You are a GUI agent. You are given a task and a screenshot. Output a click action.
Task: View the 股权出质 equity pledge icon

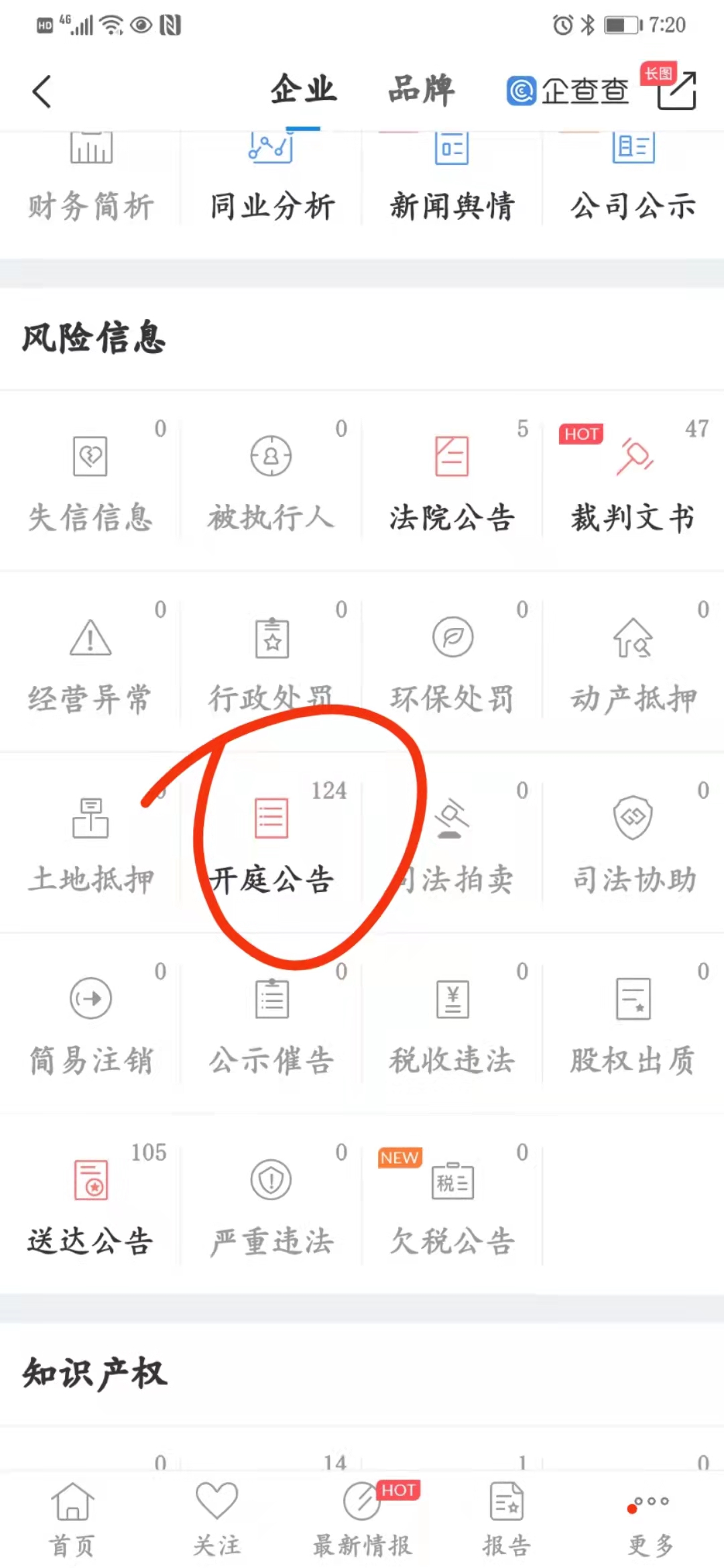(x=632, y=1022)
